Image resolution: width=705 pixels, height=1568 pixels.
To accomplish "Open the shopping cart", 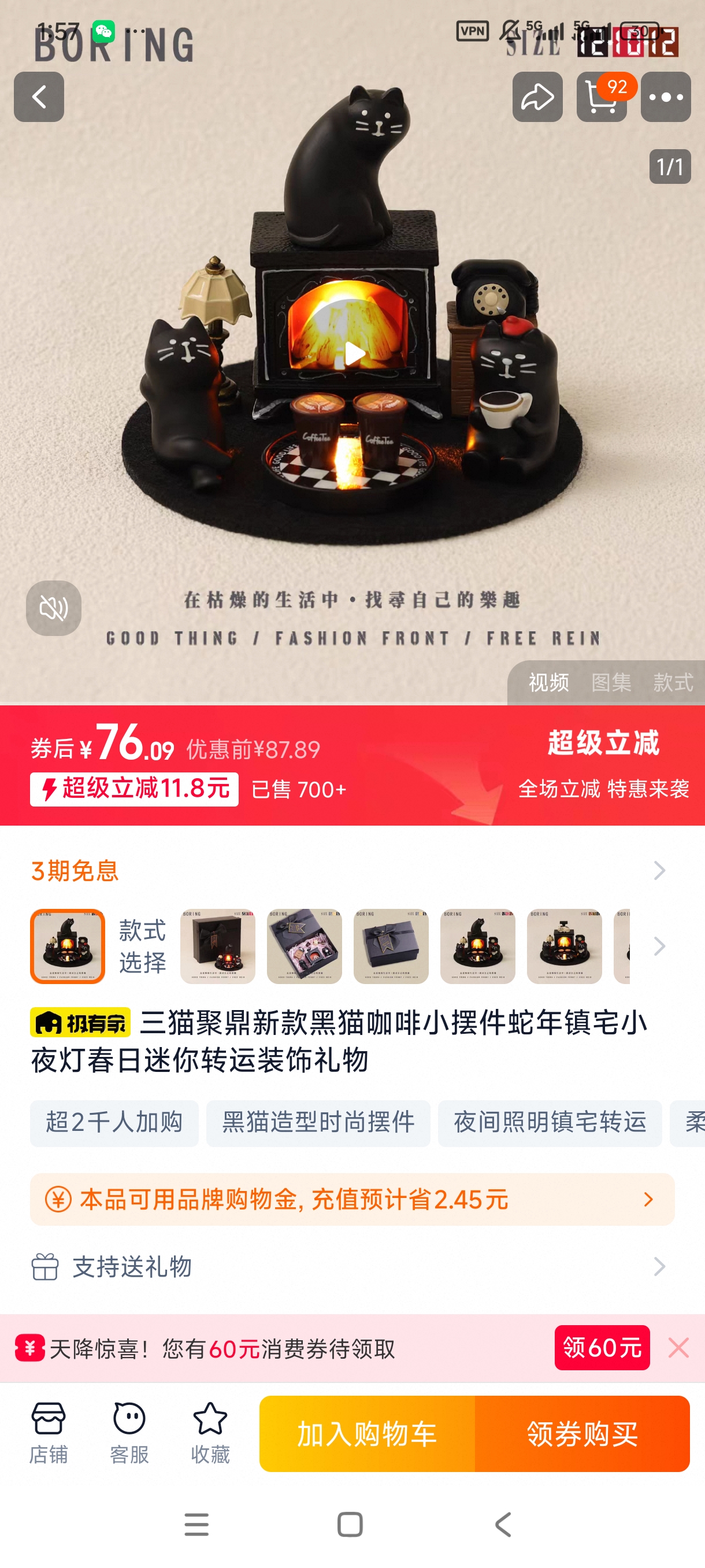I will [601, 97].
